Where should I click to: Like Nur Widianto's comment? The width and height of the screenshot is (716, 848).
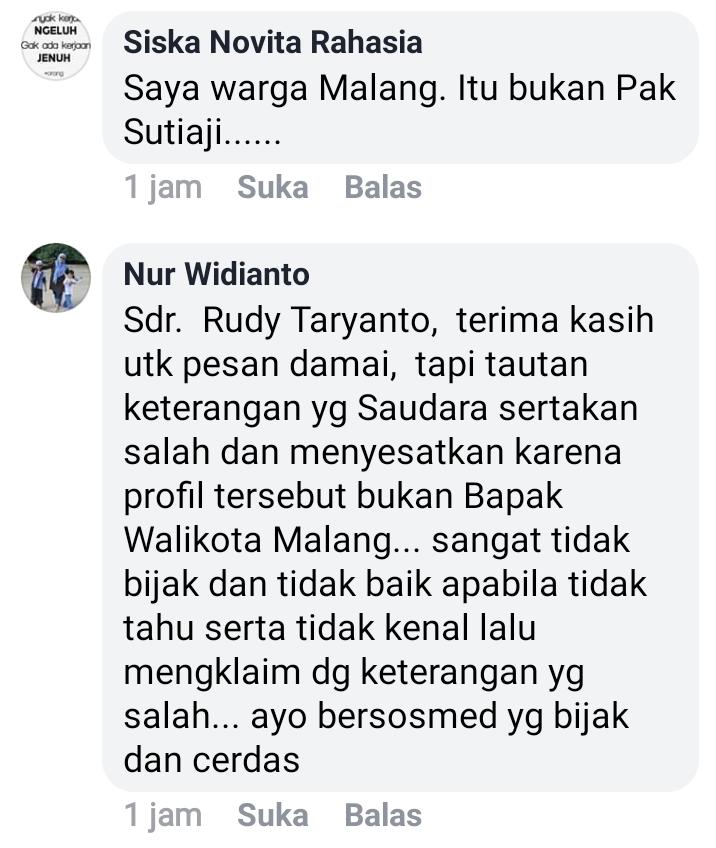point(272,815)
